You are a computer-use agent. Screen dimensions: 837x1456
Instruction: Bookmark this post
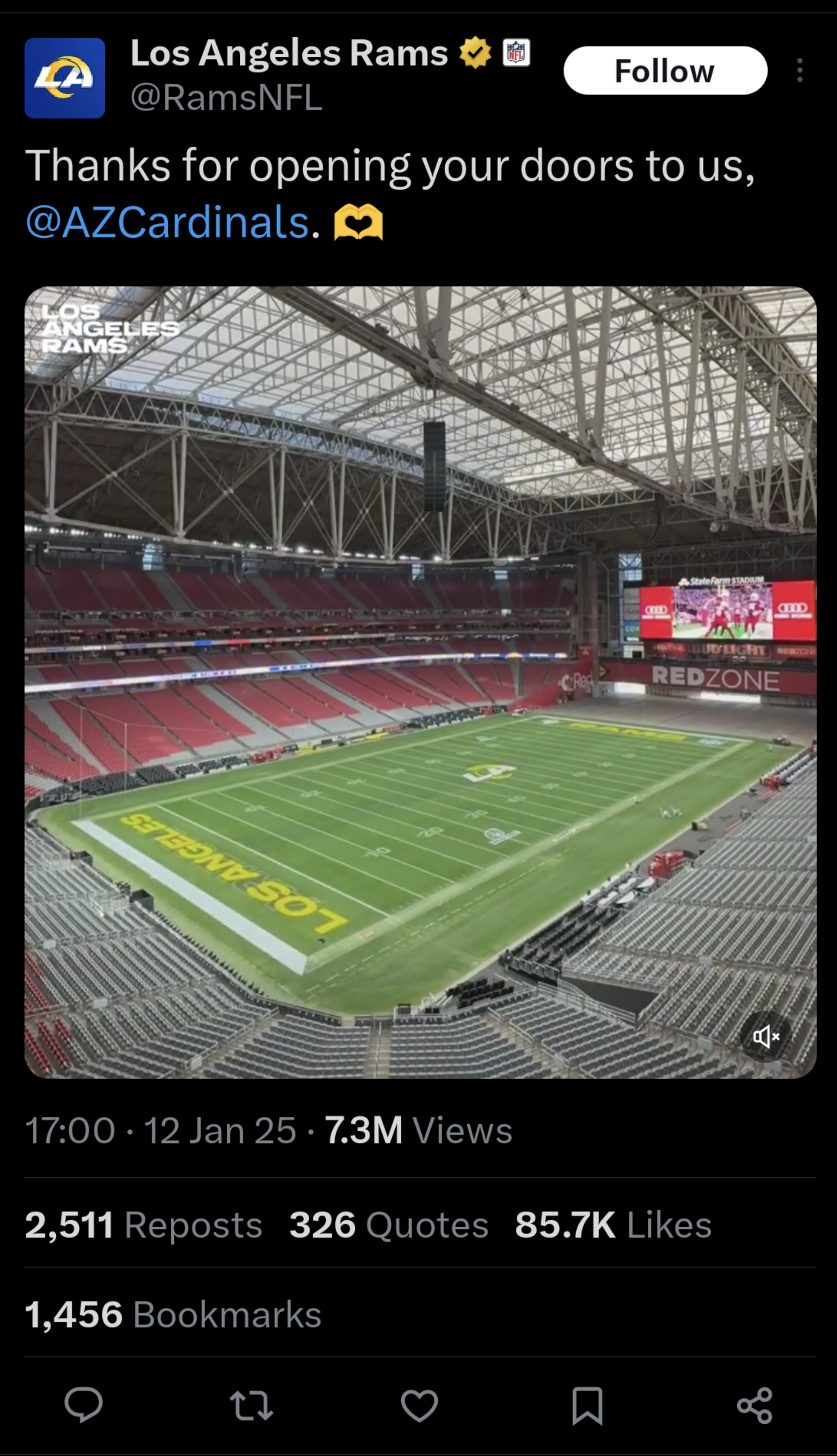(x=587, y=1405)
